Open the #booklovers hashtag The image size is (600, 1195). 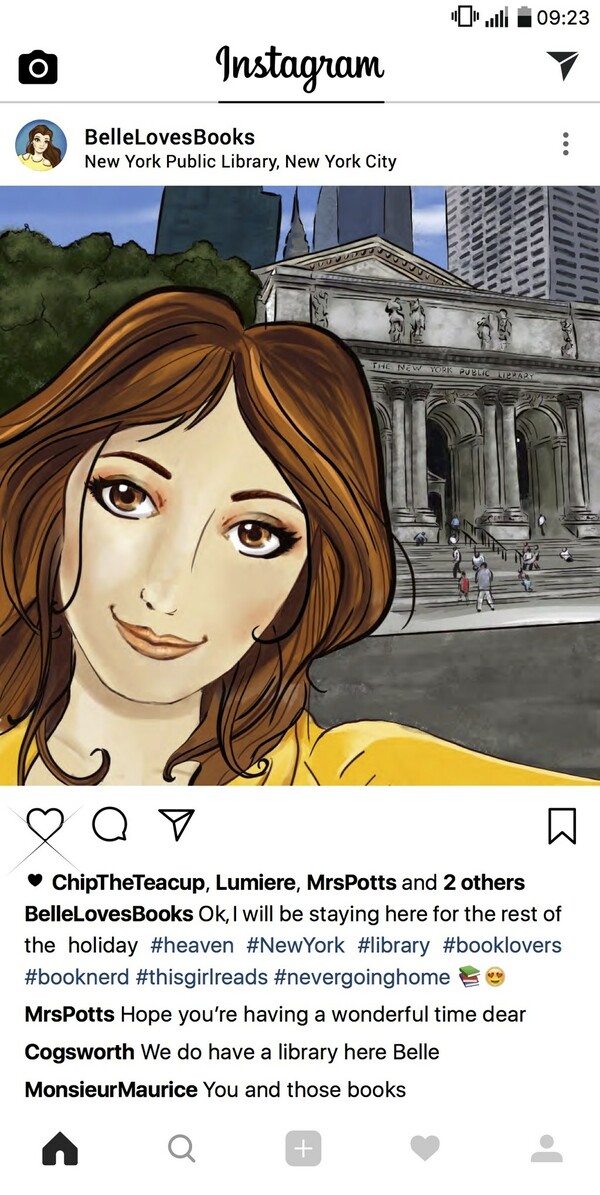pos(502,945)
